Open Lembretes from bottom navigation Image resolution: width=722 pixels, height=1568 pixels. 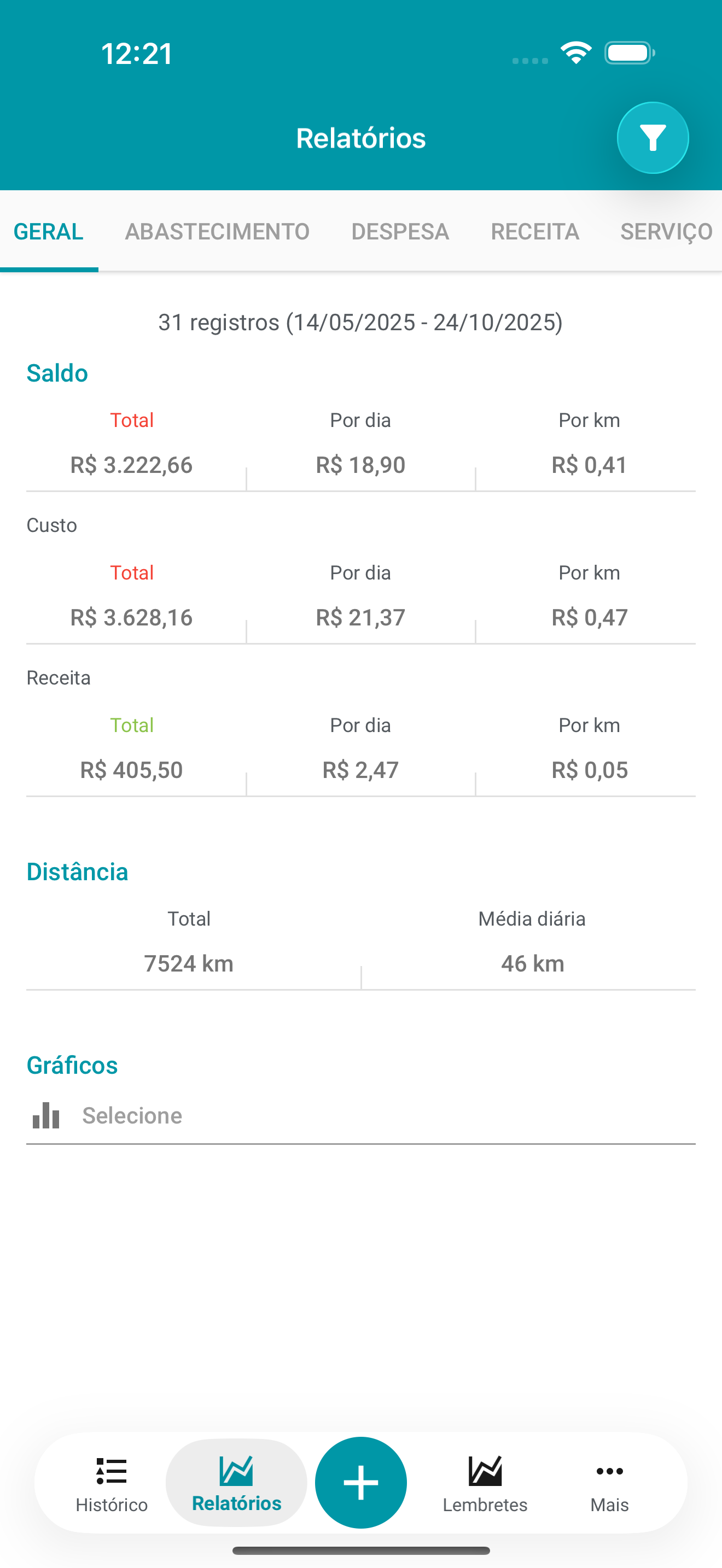(x=485, y=1483)
